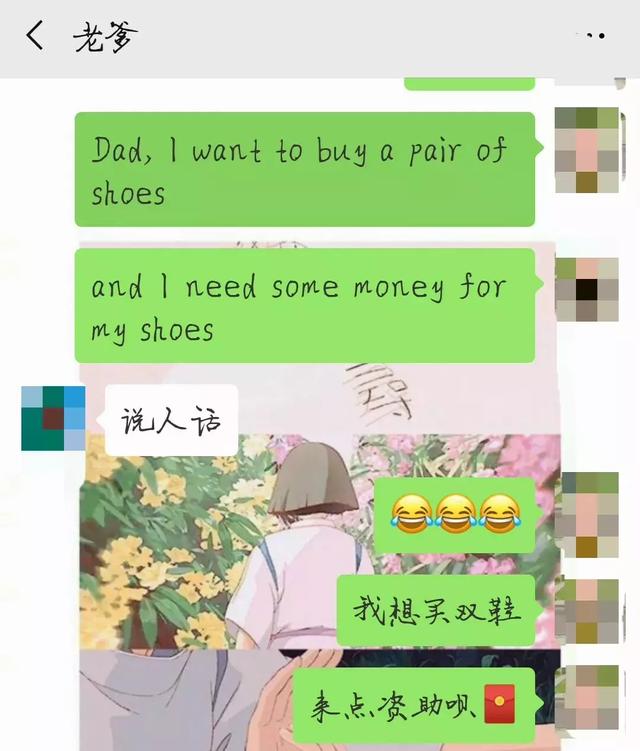Open the chat's three-dot menu

[x=596, y=37]
